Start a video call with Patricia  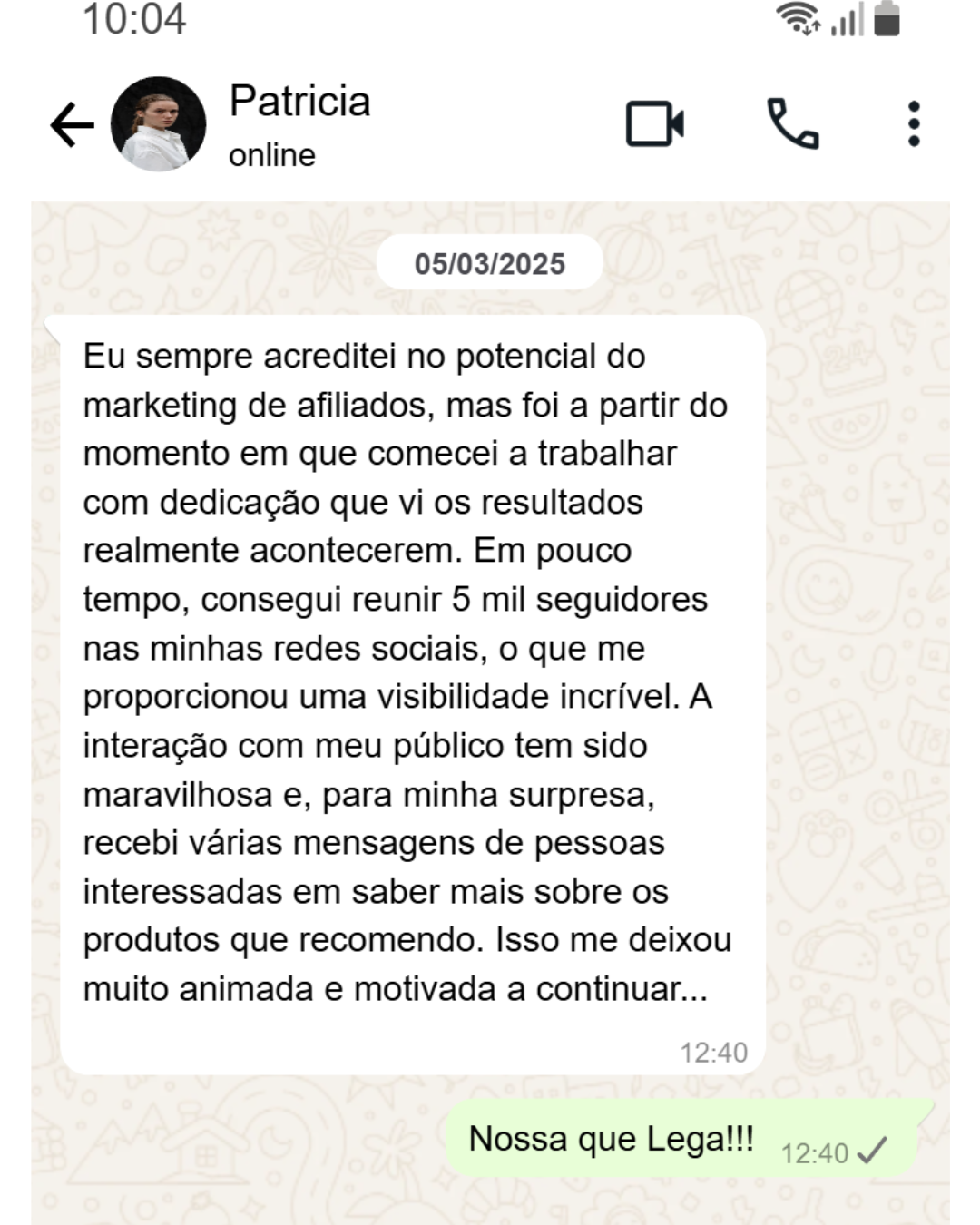coord(654,123)
